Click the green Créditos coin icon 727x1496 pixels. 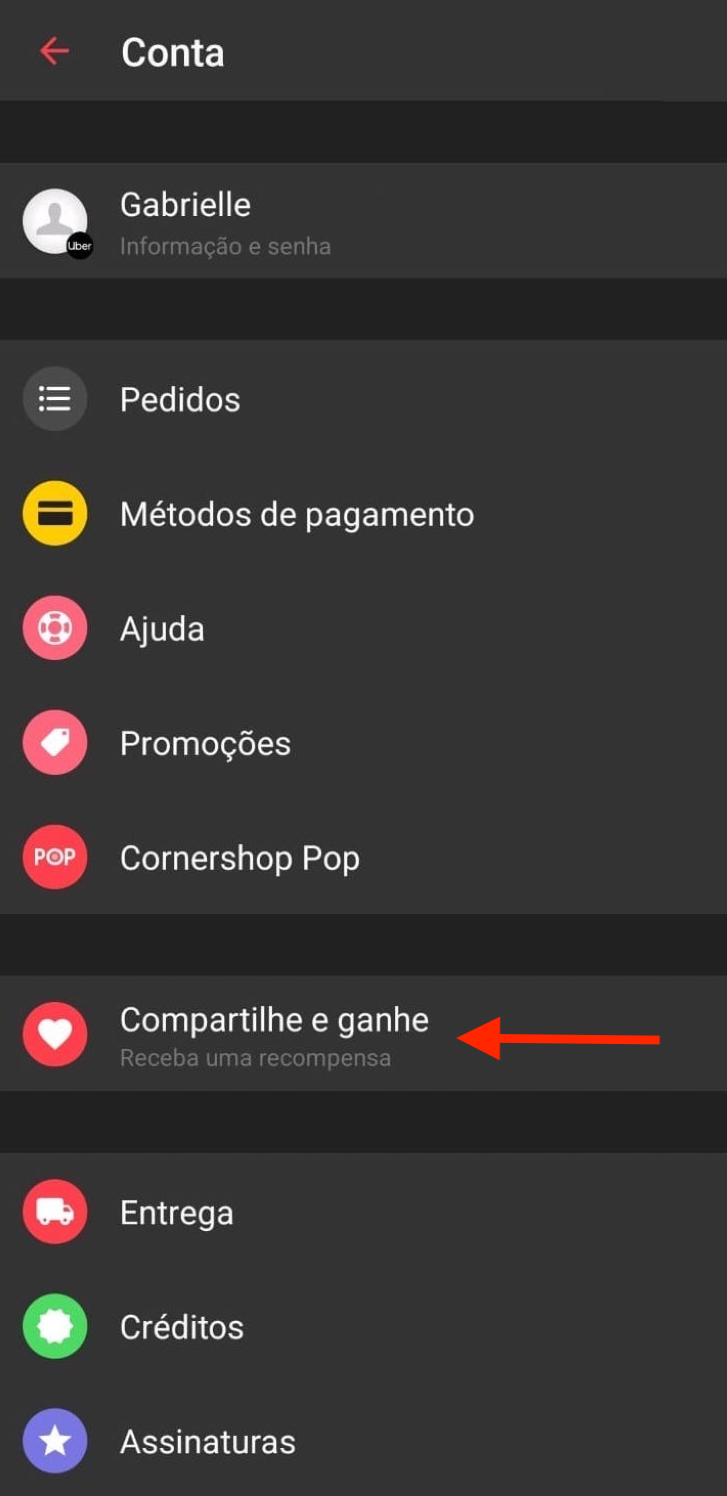point(54,1326)
